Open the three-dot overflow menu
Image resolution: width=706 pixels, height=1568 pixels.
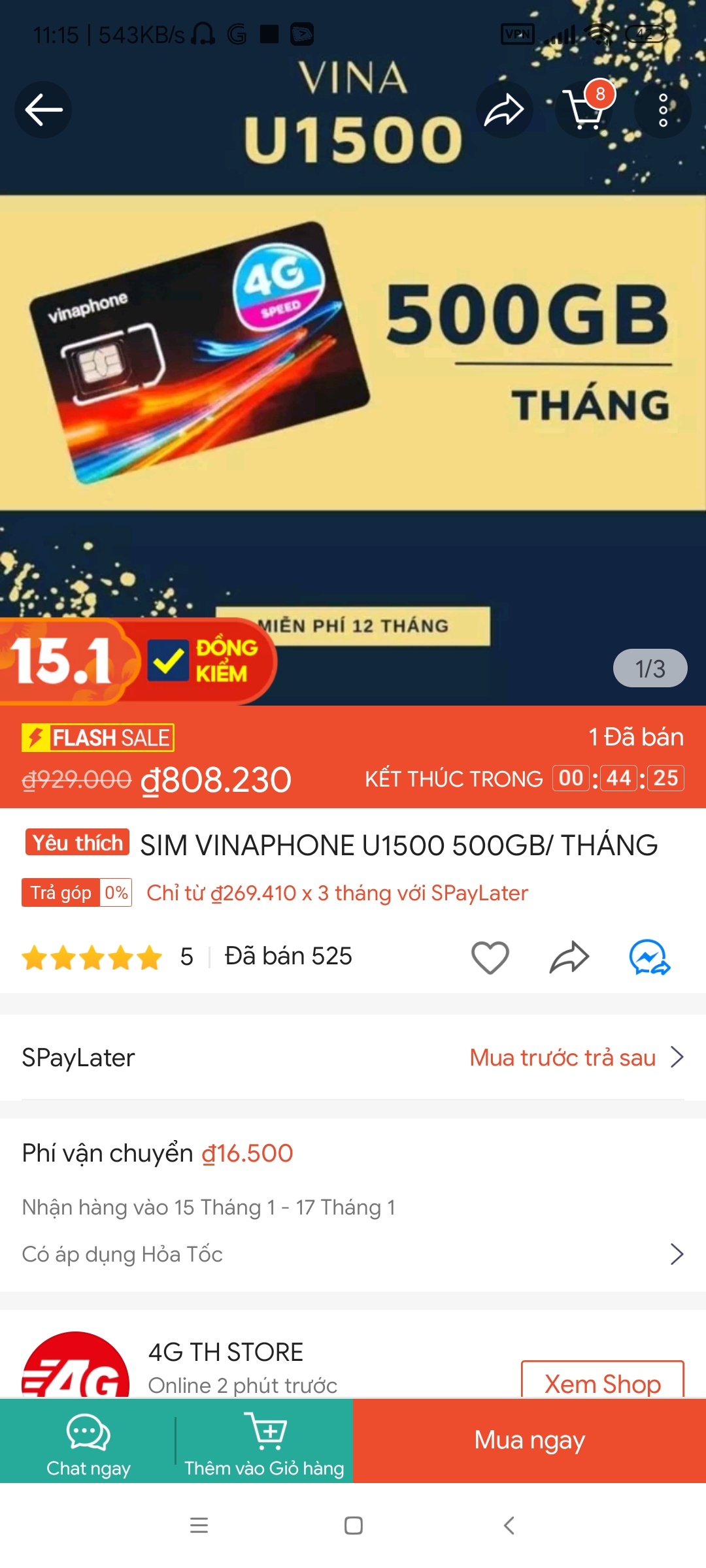(x=663, y=110)
